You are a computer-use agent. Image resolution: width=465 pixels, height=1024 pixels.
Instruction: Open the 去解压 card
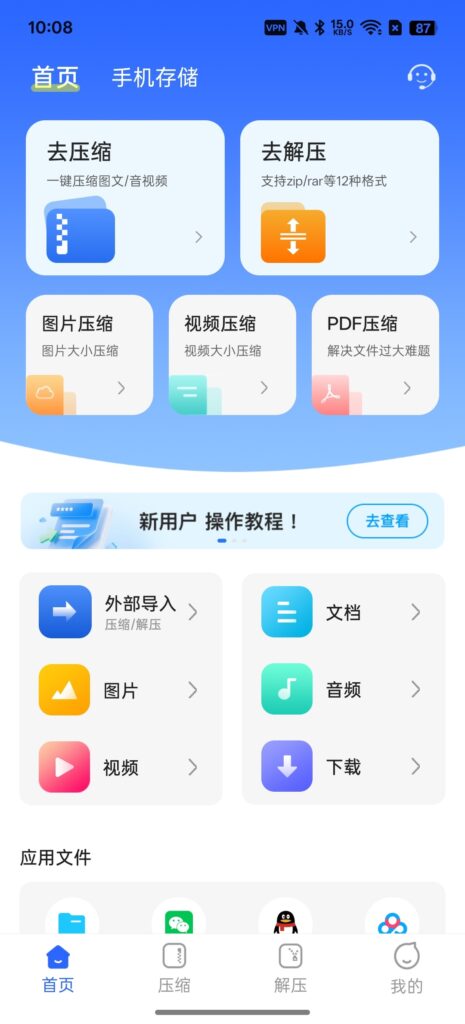(x=340, y=197)
